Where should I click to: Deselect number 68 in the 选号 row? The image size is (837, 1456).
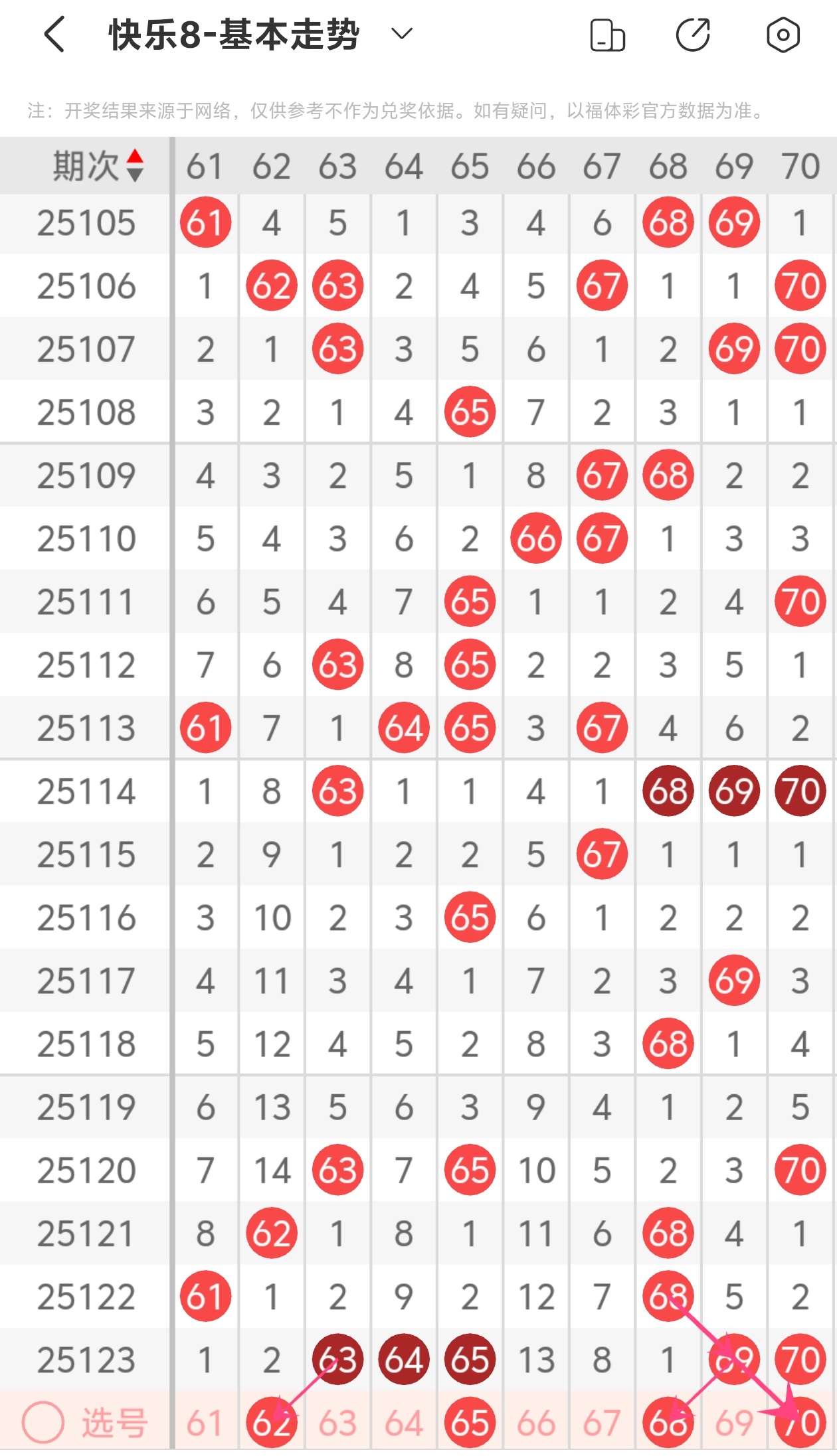click(x=668, y=1423)
